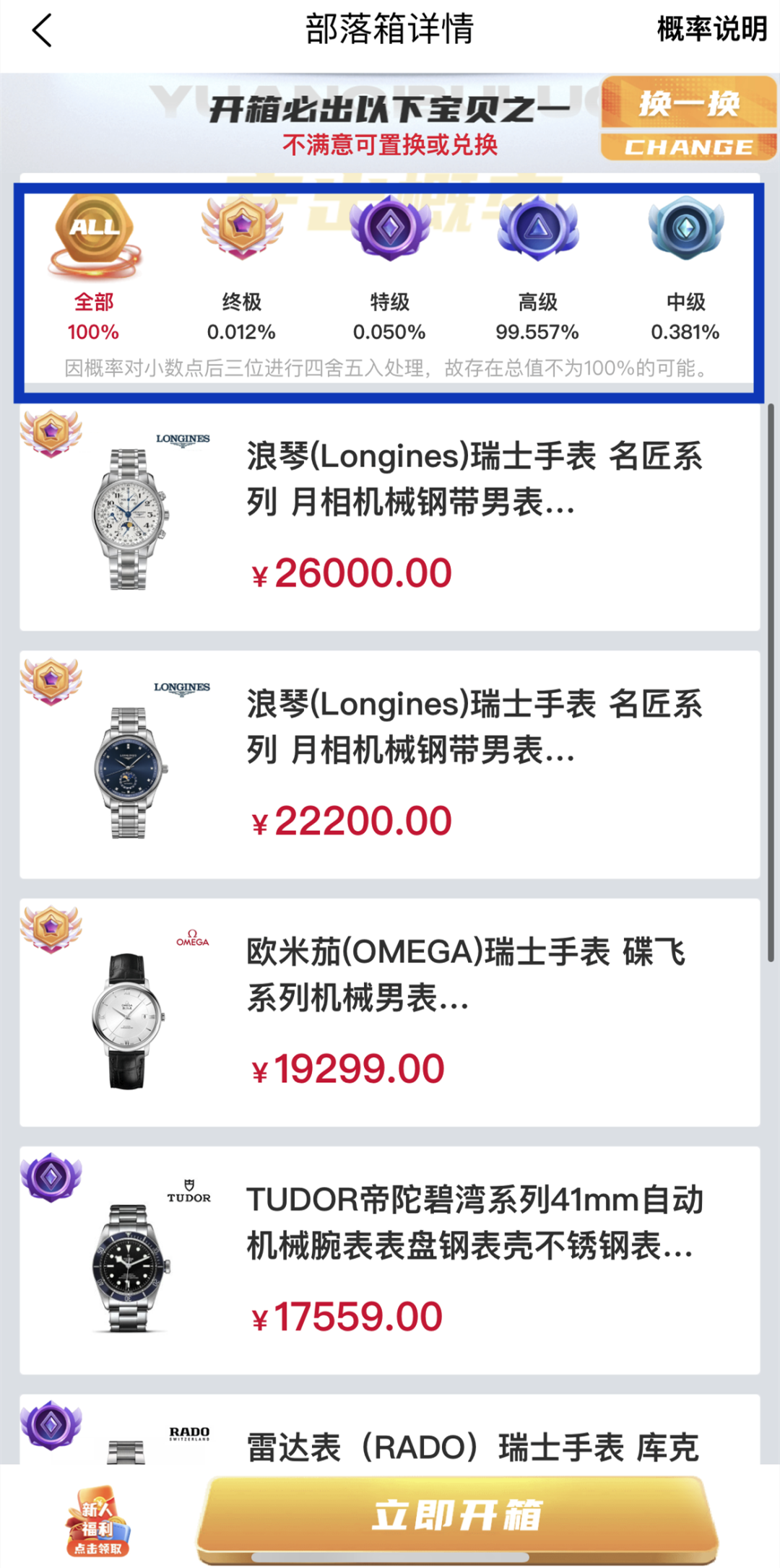Go back from 部落箱详情 page
The width and height of the screenshot is (780, 1568).
(42, 31)
